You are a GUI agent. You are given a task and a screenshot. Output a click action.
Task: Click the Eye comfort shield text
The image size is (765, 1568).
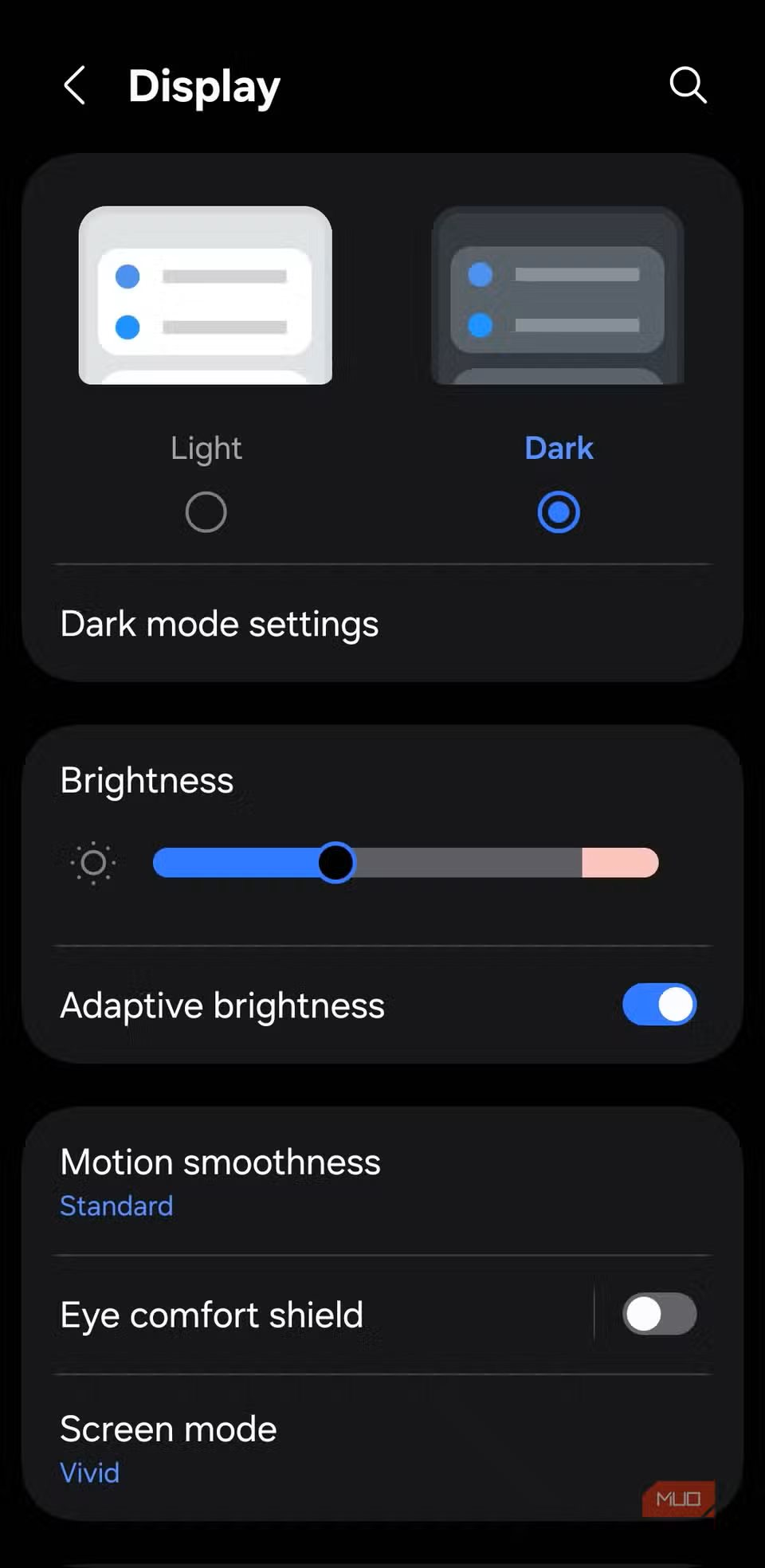pyautogui.click(x=211, y=1314)
